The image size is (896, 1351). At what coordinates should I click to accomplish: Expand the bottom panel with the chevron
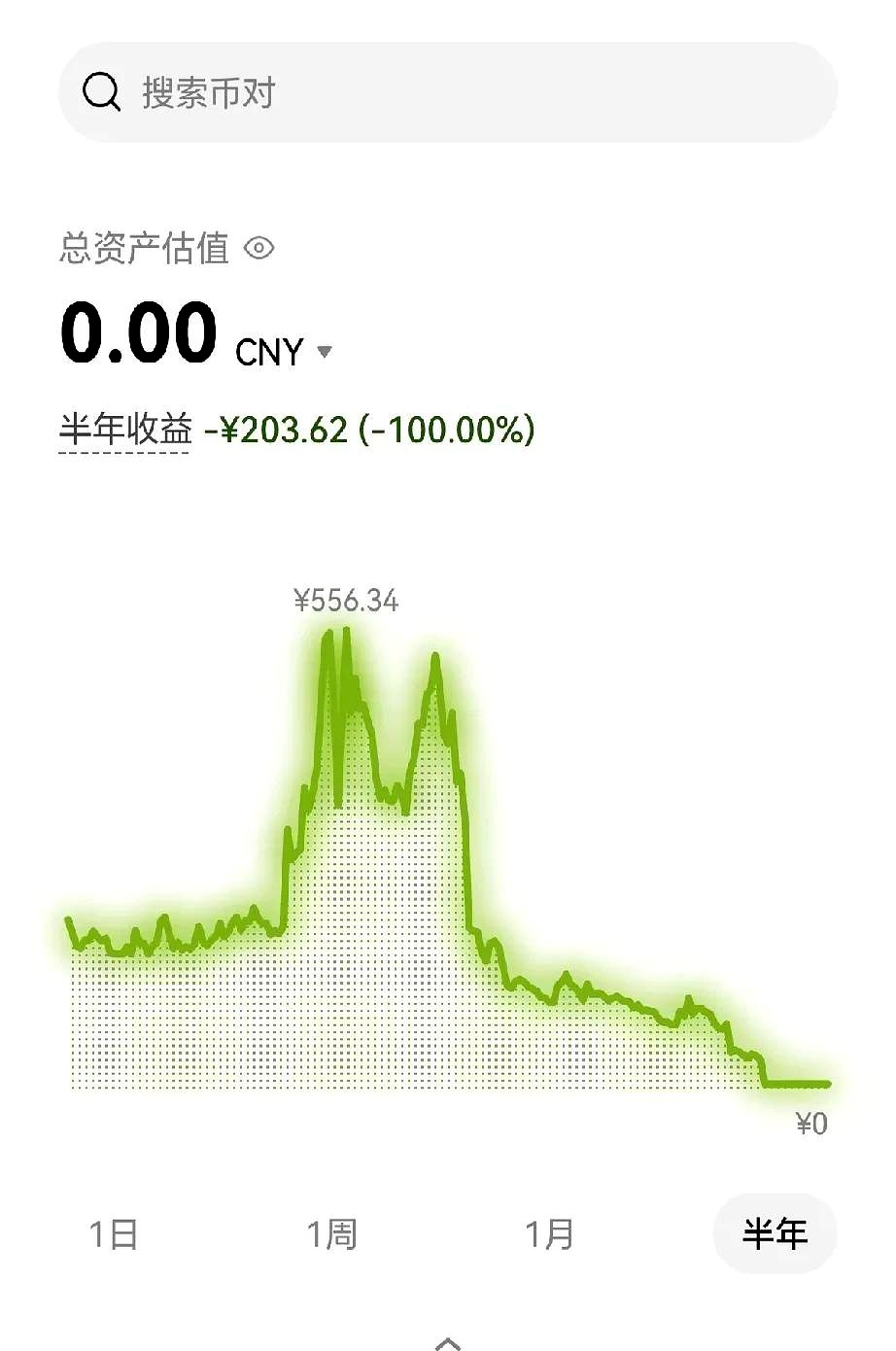click(x=448, y=1341)
